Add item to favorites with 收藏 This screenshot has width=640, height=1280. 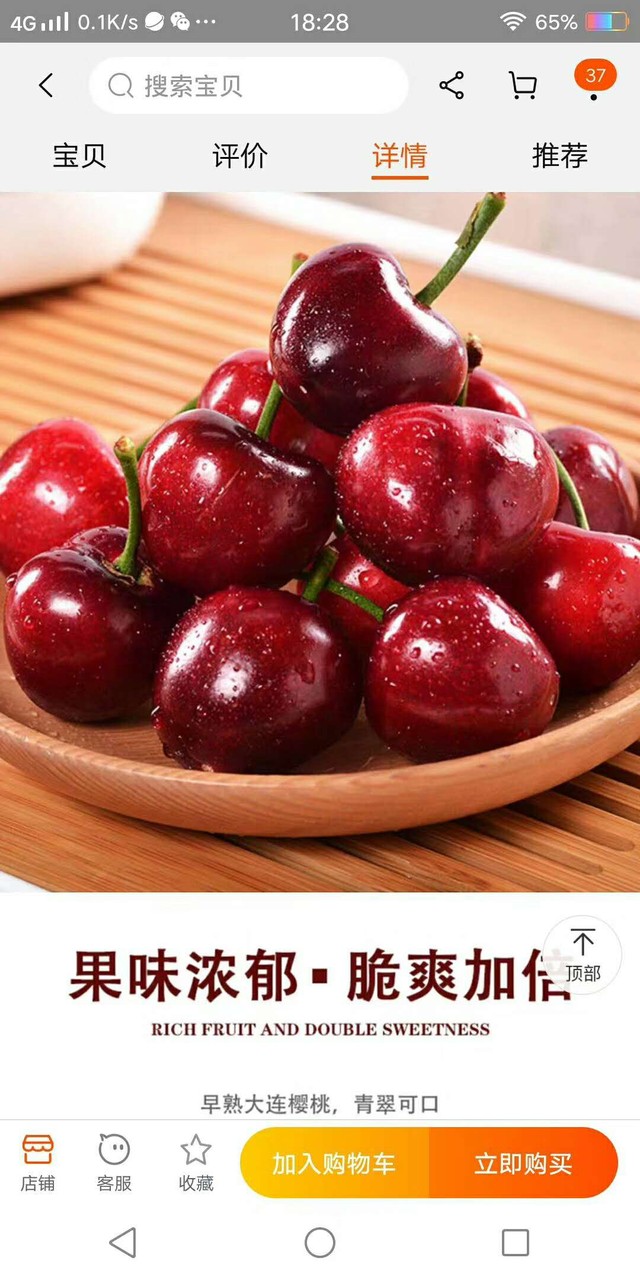[x=196, y=1163]
